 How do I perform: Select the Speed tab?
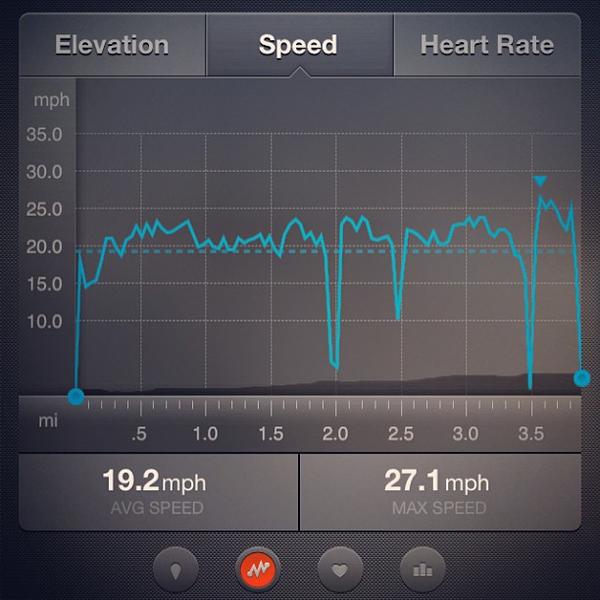point(298,45)
